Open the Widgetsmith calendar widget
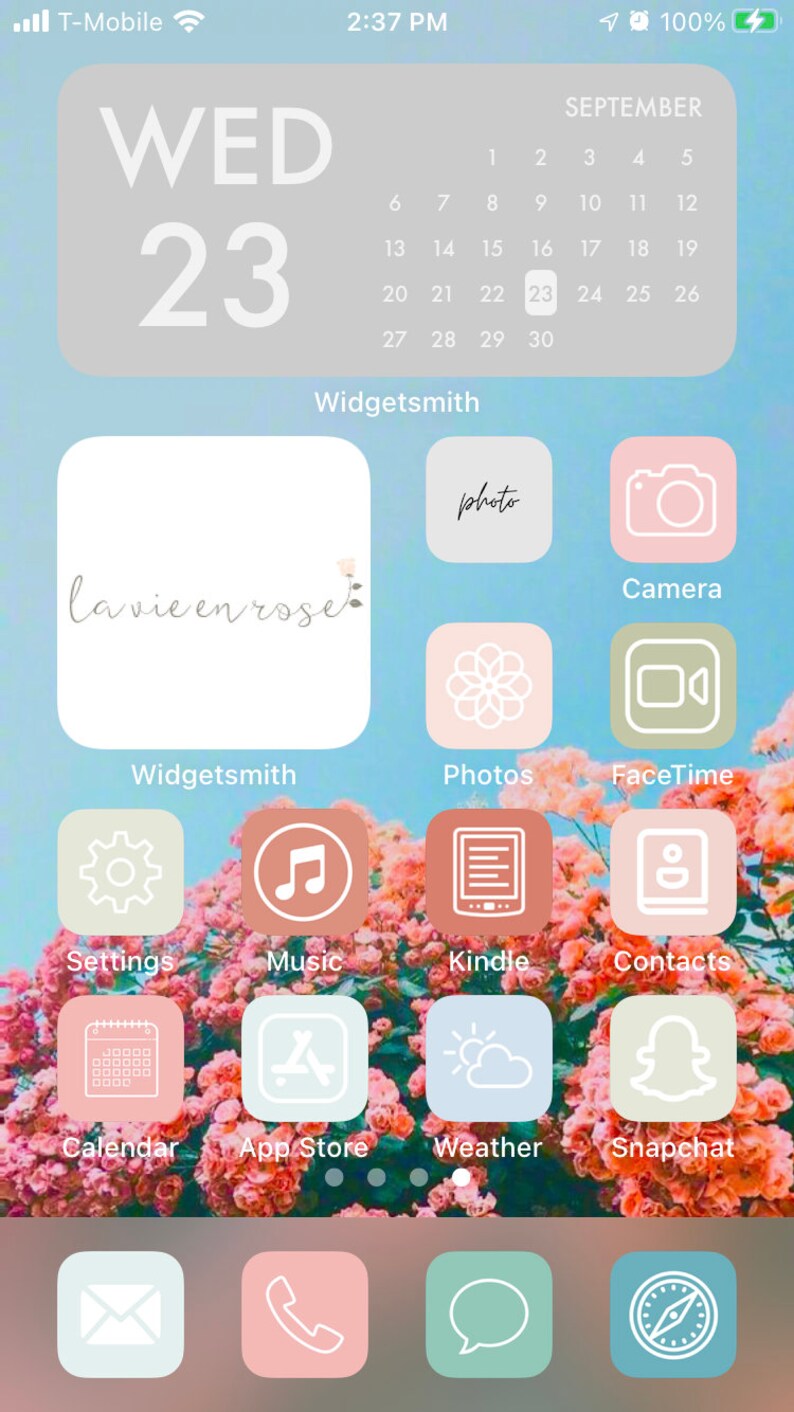Screen dimensions: 794x1412 (x=397, y=220)
